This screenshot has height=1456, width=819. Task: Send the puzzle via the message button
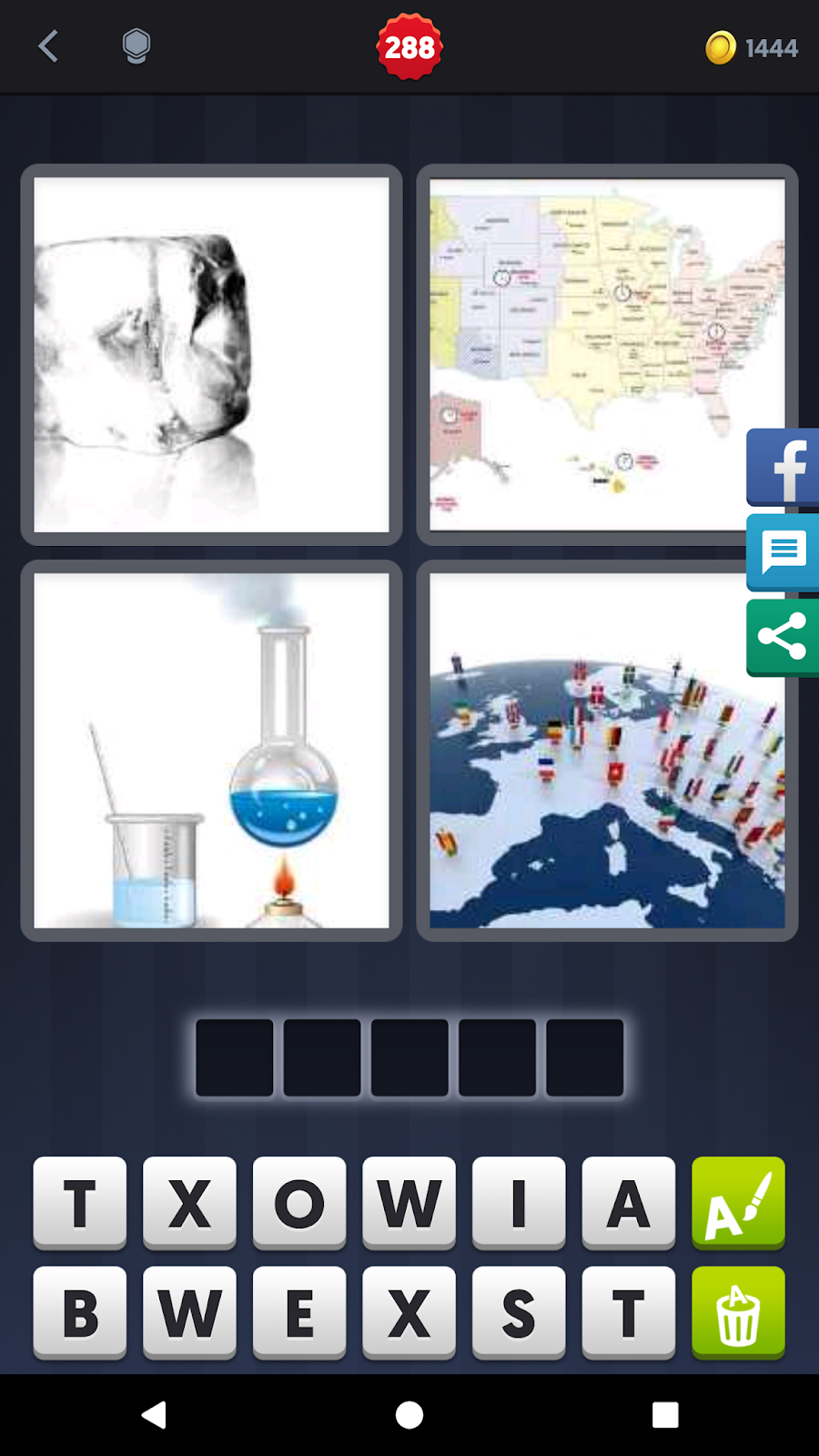(784, 552)
